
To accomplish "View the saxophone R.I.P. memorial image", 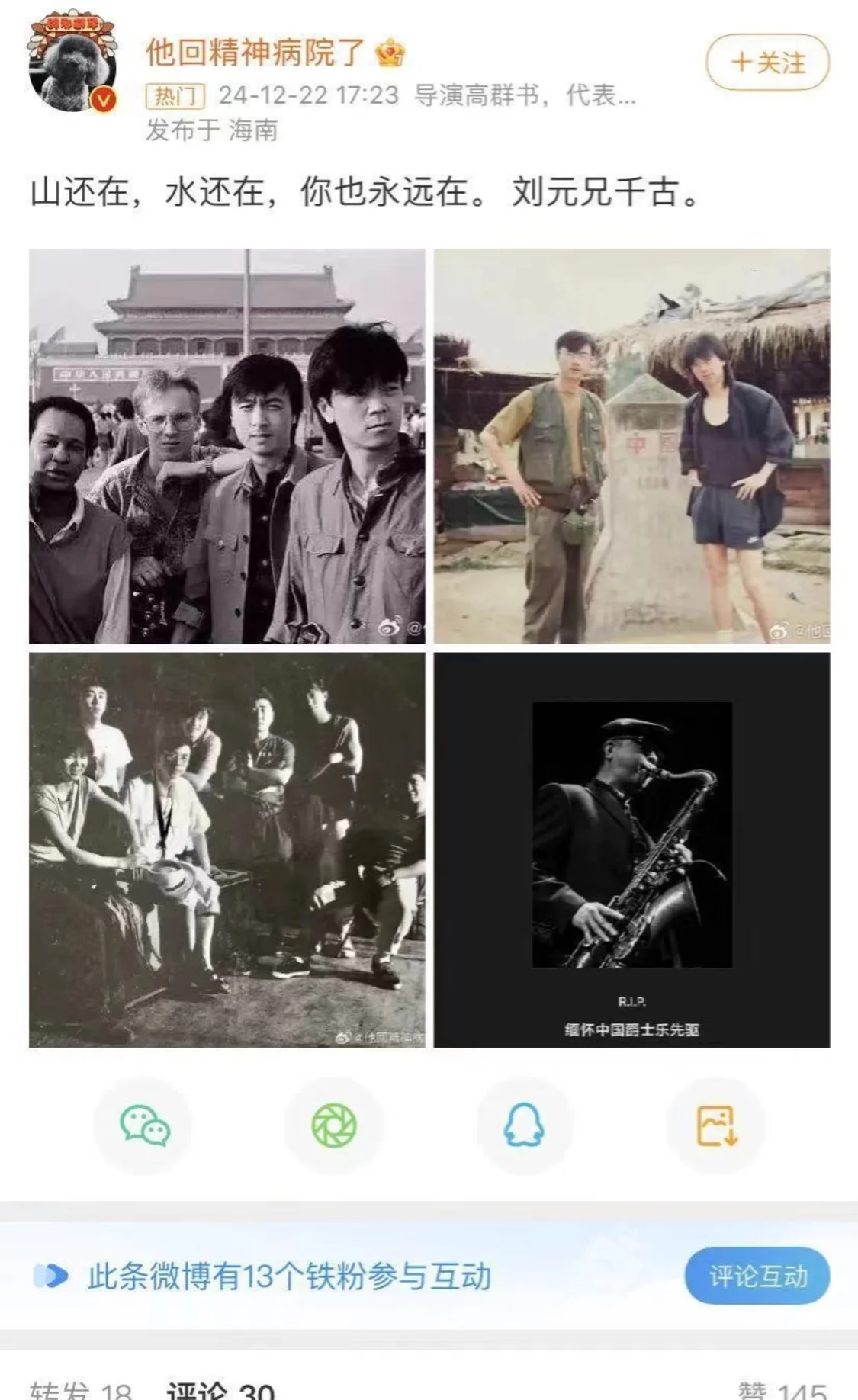I will [x=631, y=849].
